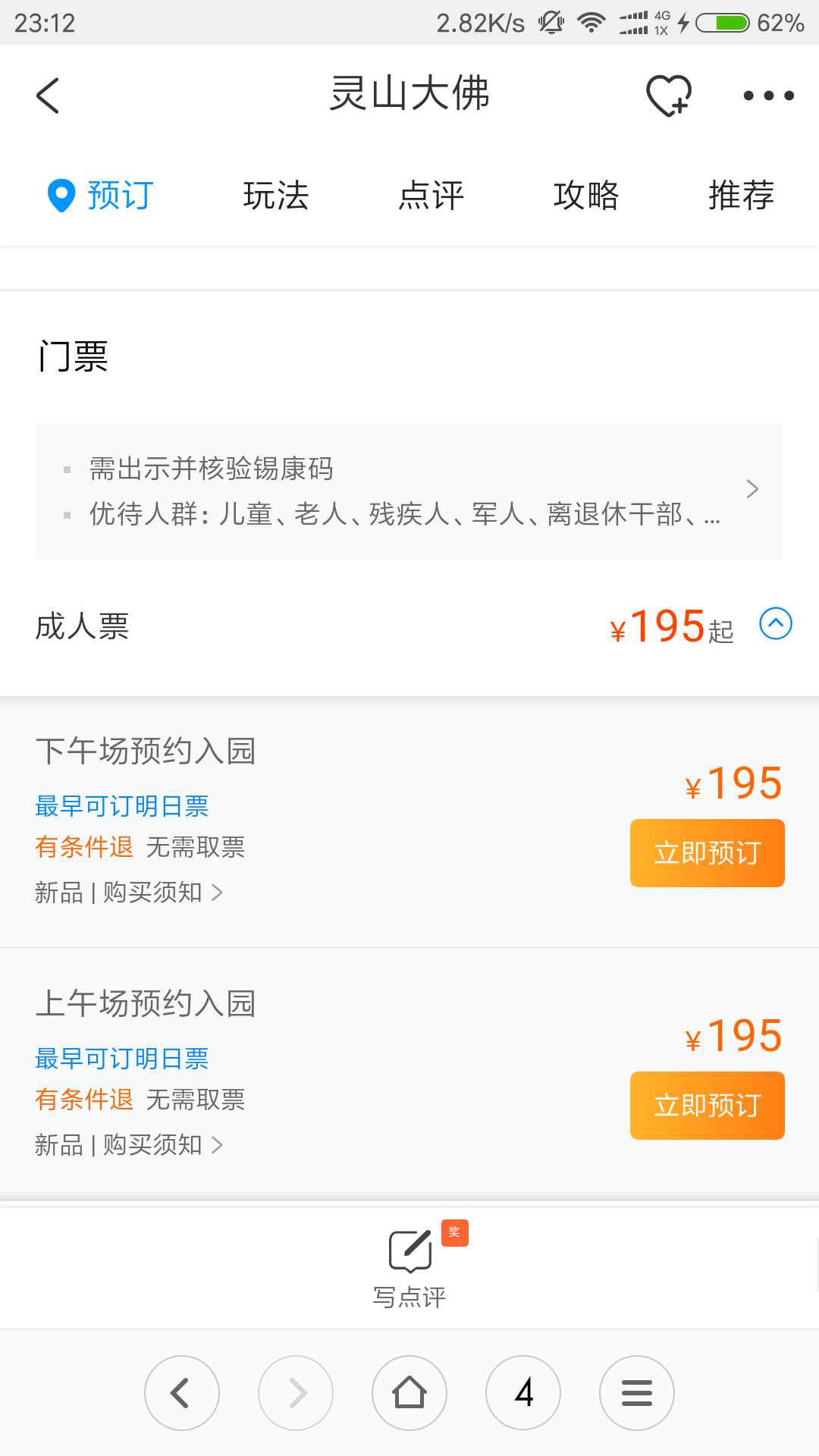
Task: Open the three-dot overflow menu
Action: point(768,96)
